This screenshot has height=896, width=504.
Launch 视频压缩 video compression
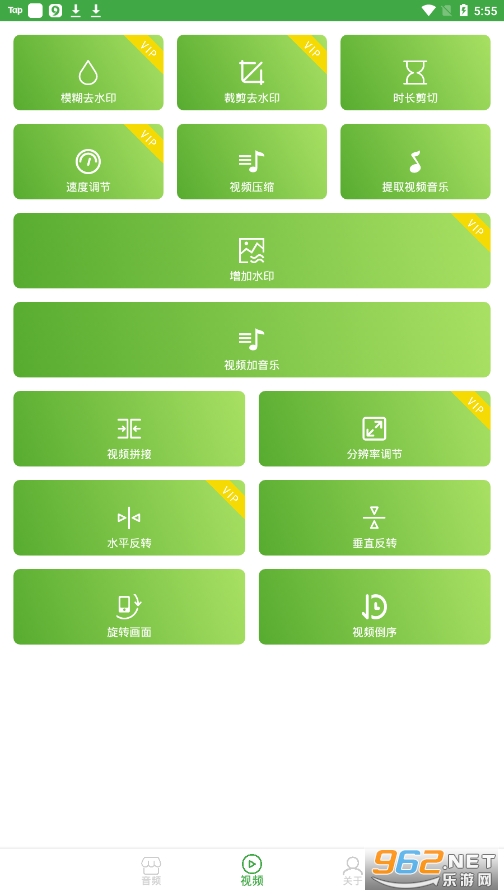coord(252,162)
